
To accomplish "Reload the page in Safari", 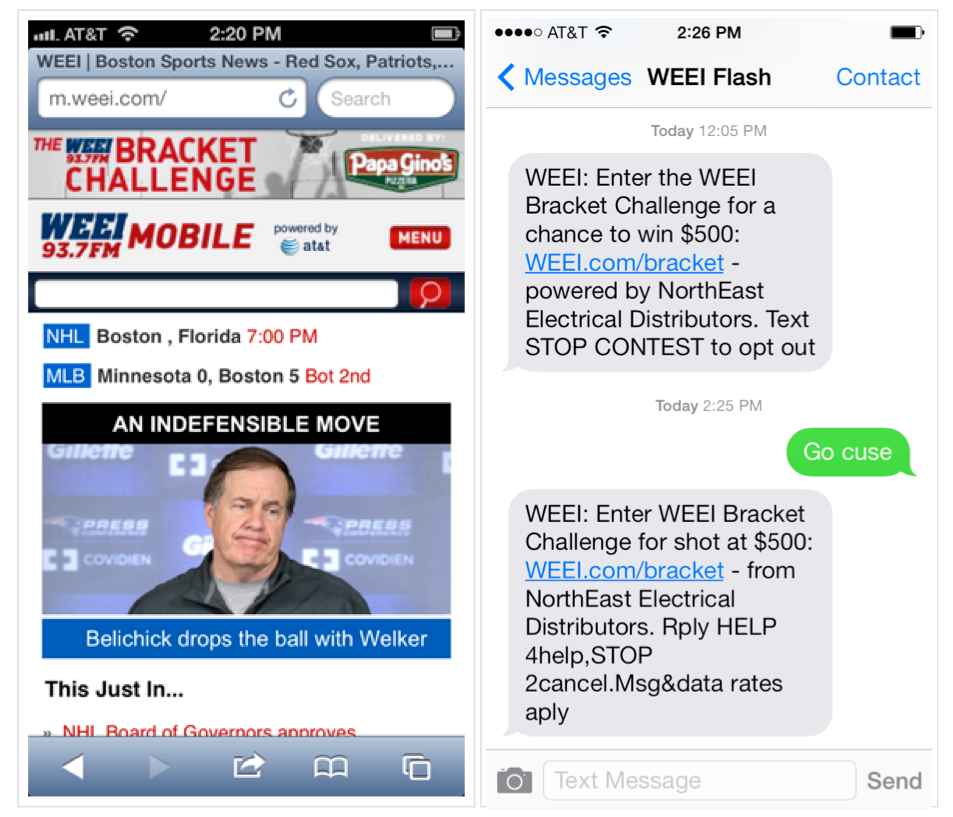I will point(288,98).
